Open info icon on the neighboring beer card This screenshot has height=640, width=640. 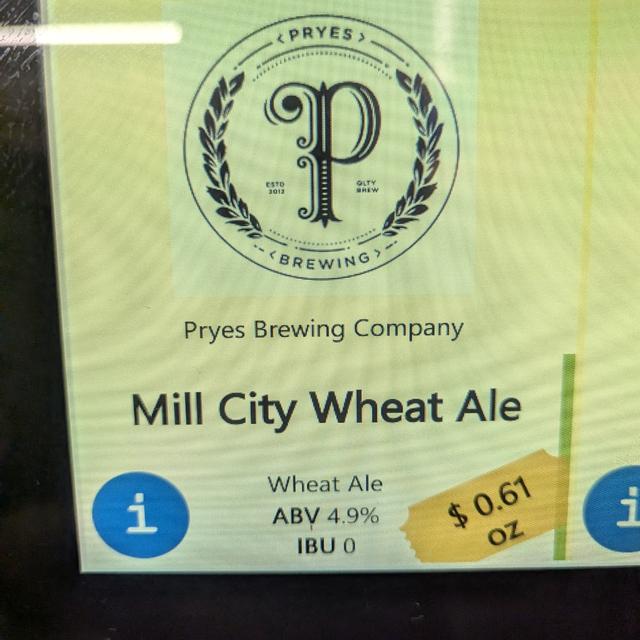(x=620, y=511)
